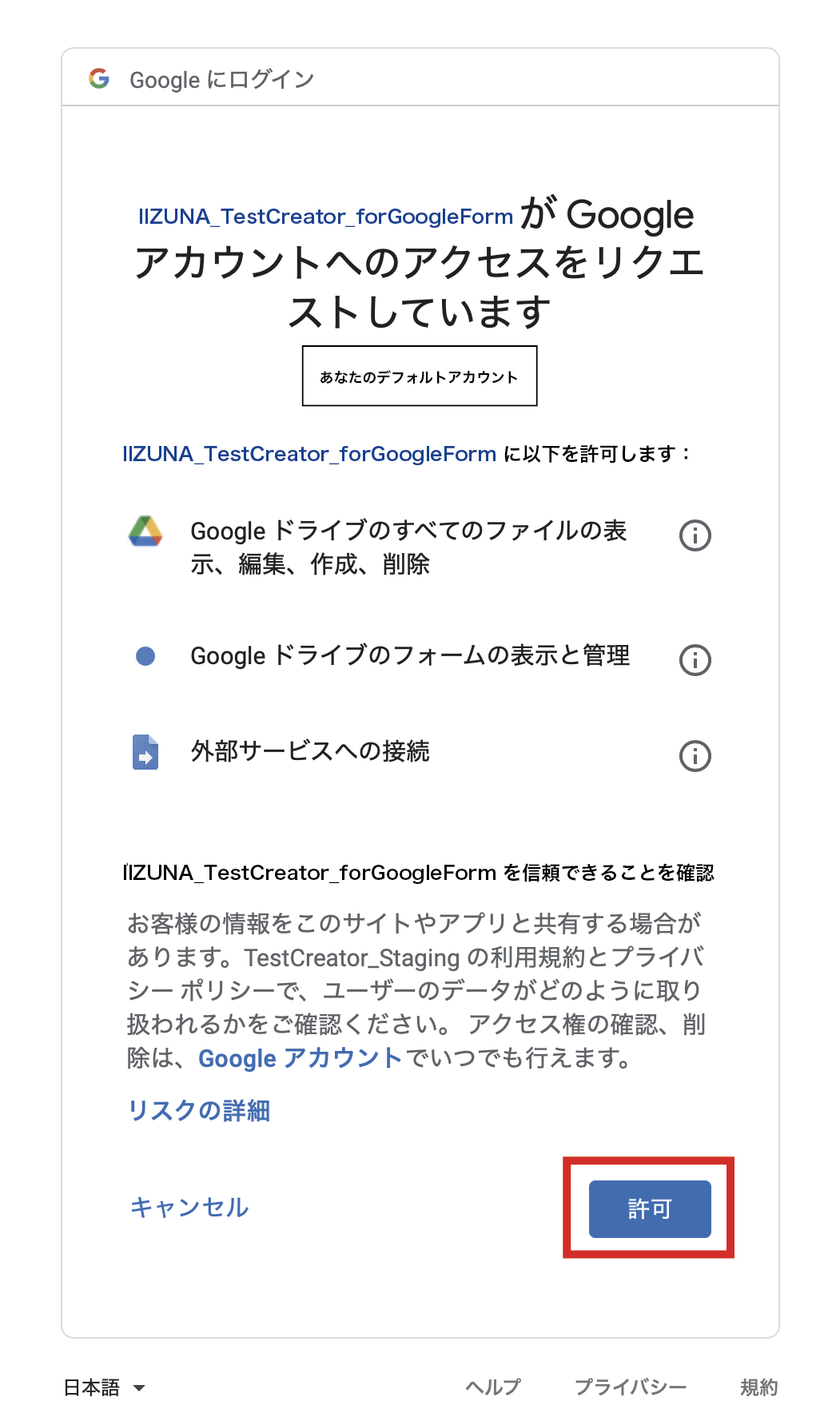Show info for 外部サービスへの接続 permission
The height and width of the screenshot is (1425, 840).
(x=695, y=755)
